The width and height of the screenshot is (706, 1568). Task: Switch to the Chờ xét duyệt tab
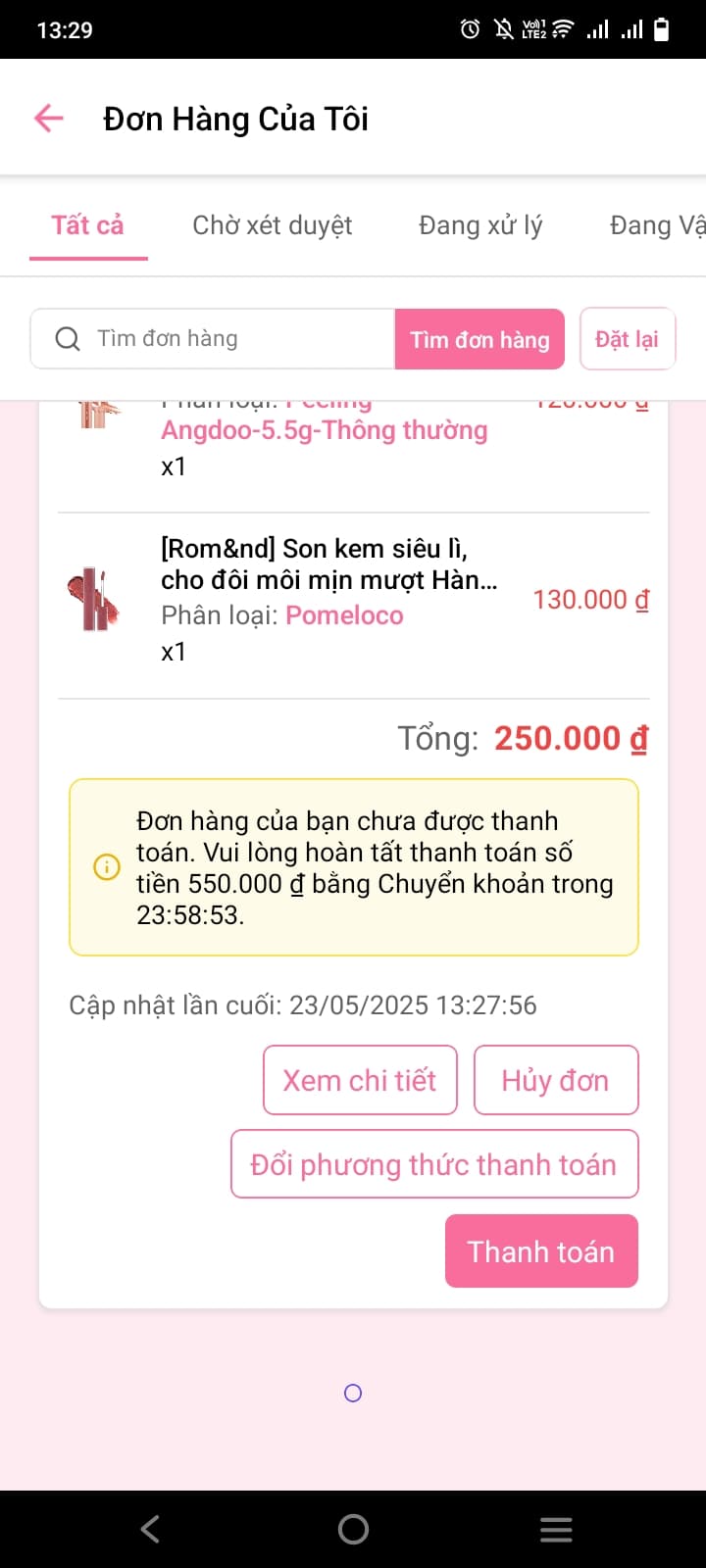point(273,225)
